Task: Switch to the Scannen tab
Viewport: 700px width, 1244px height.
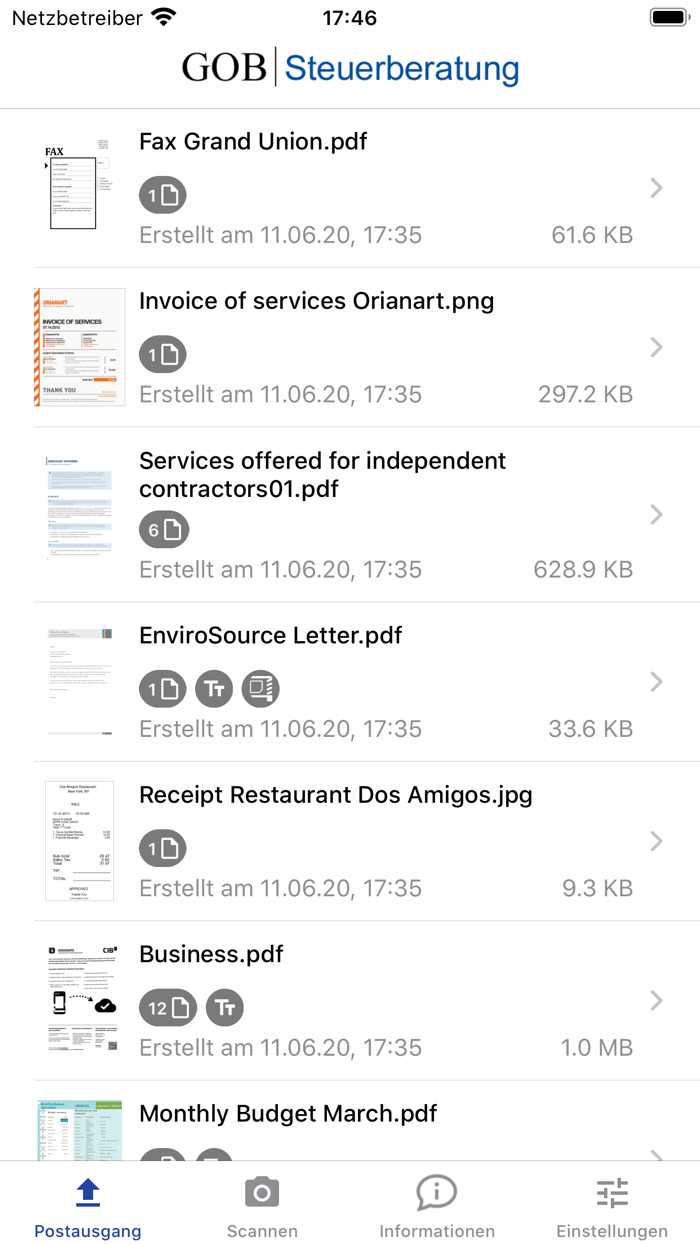Action: [x=262, y=1205]
